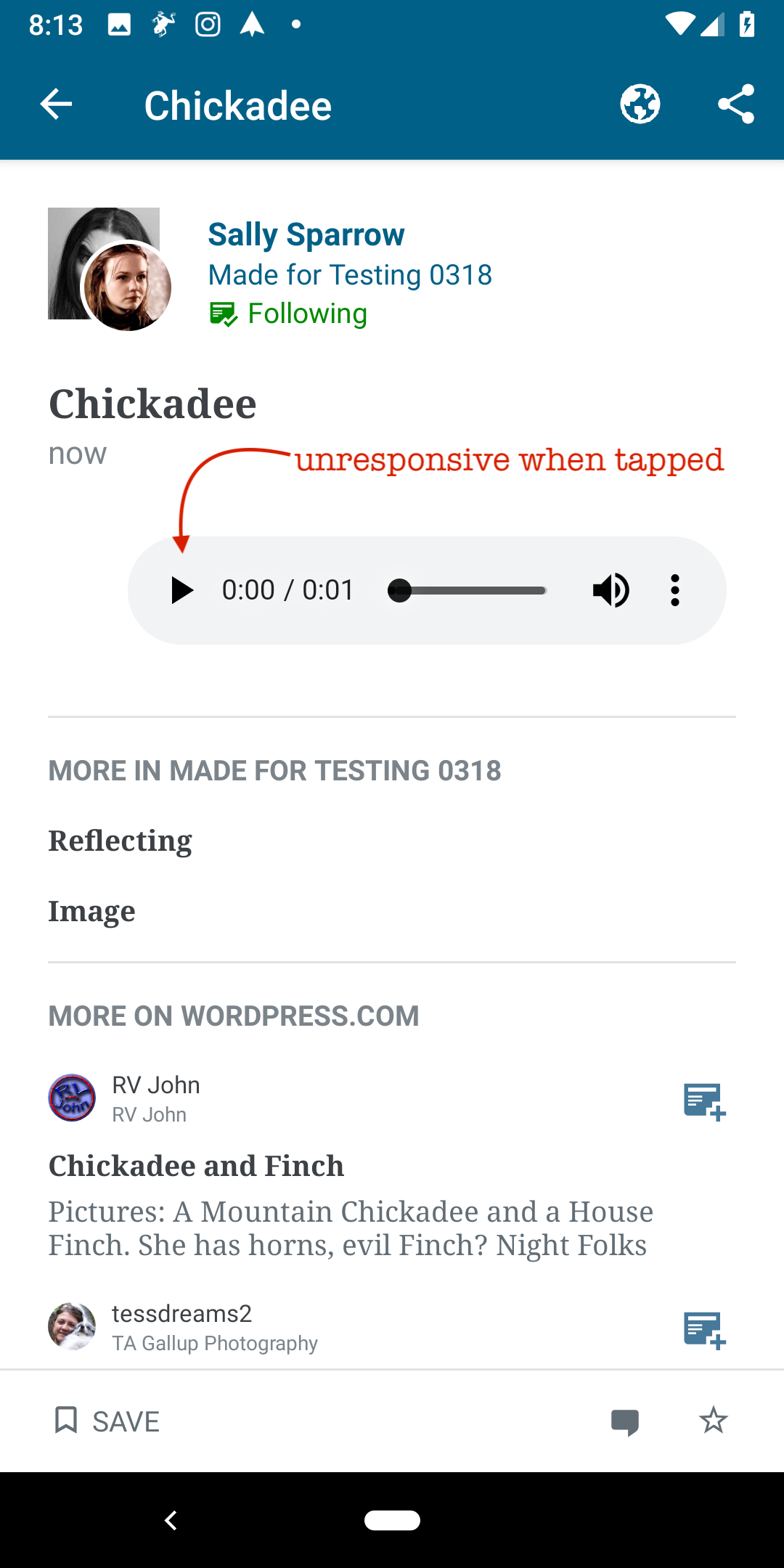The width and height of the screenshot is (784, 1568).
Task: Tap Sally Sparrow's author name
Action: (x=306, y=234)
